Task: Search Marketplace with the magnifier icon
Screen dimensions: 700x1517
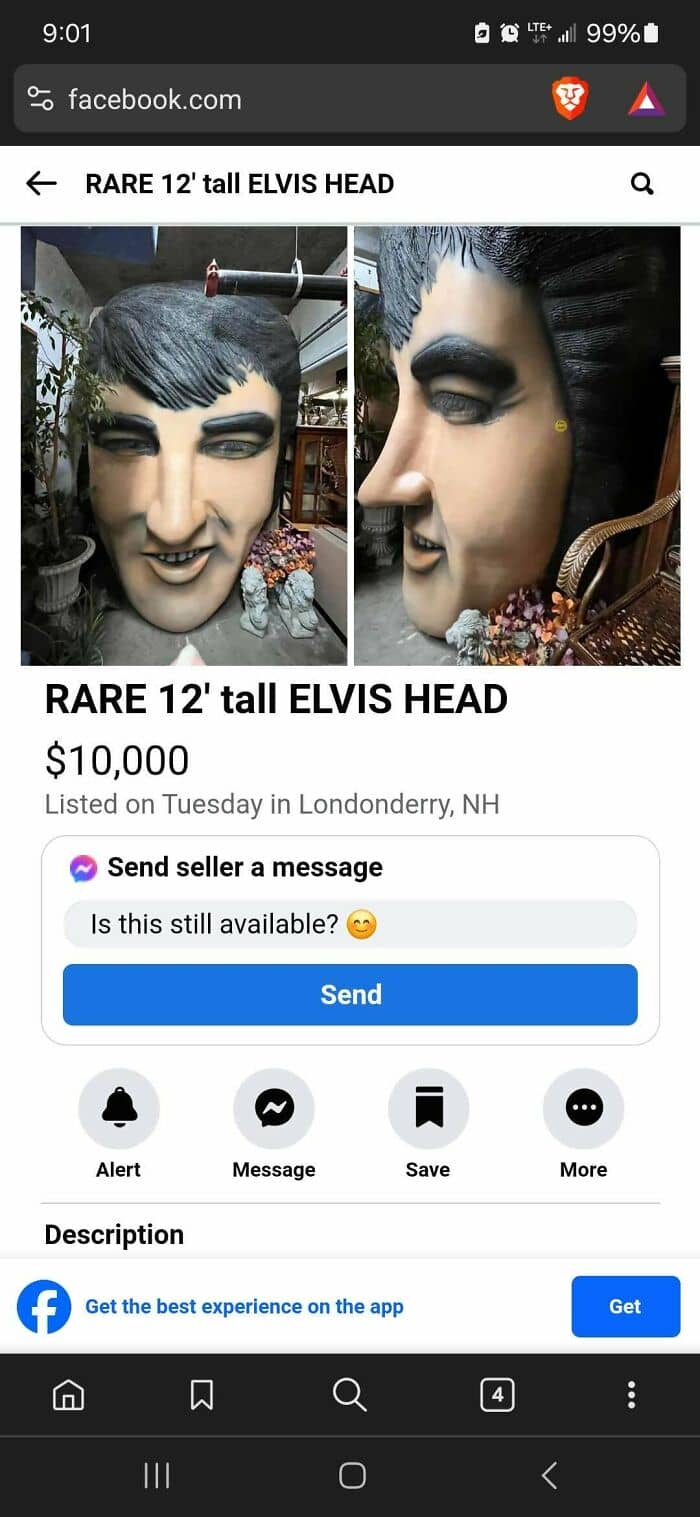Action: pos(642,183)
